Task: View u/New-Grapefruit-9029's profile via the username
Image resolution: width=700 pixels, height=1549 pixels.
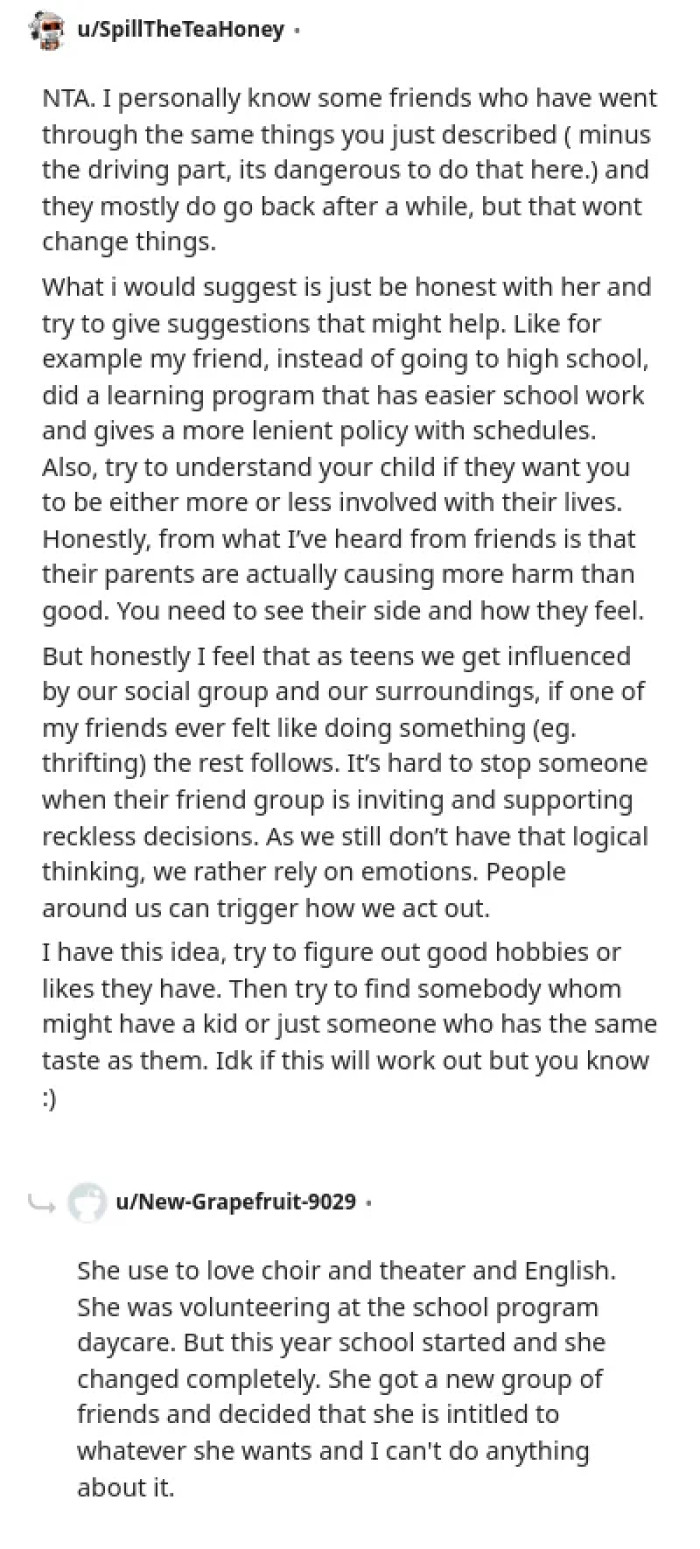Action: point(236,1201)
